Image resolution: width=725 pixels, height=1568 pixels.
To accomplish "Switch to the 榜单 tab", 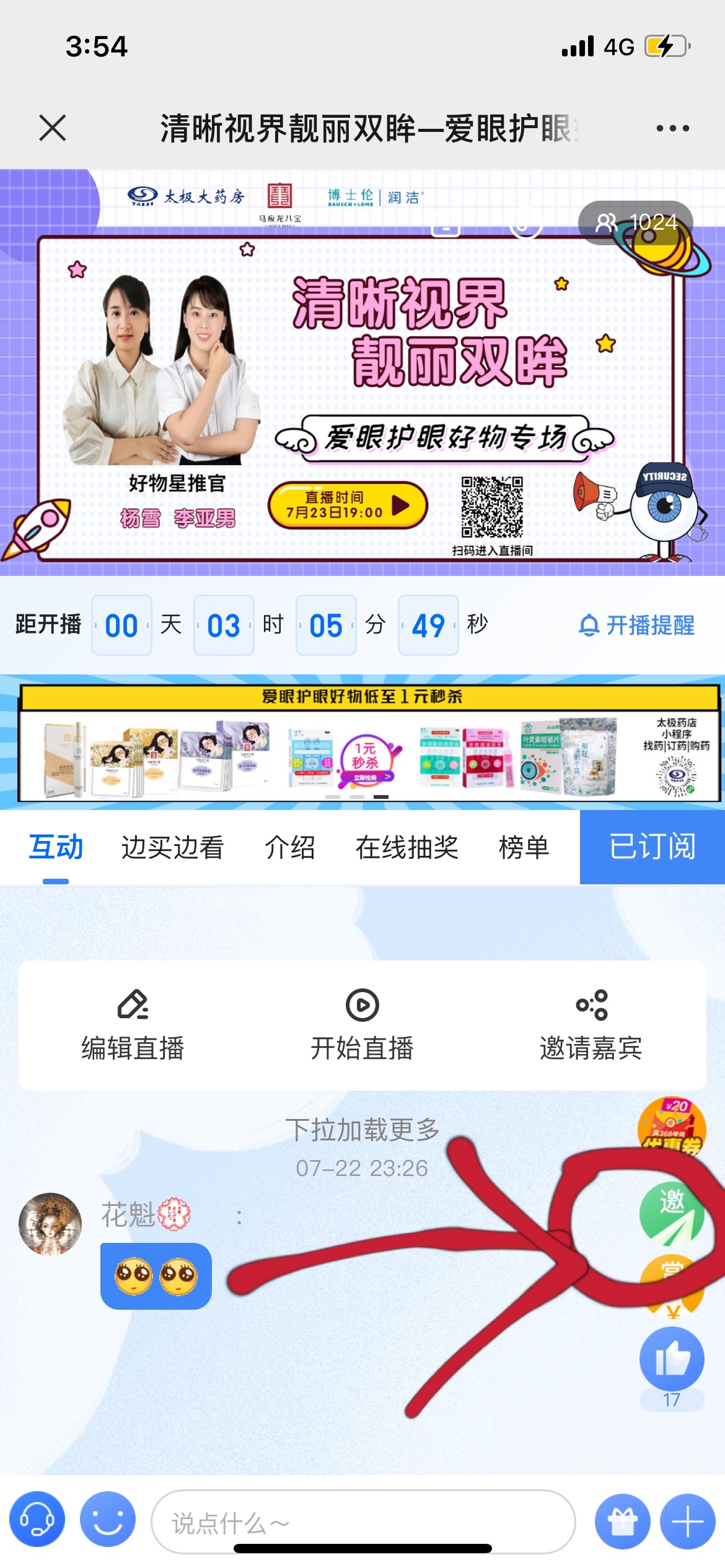I will click(524, 847).
